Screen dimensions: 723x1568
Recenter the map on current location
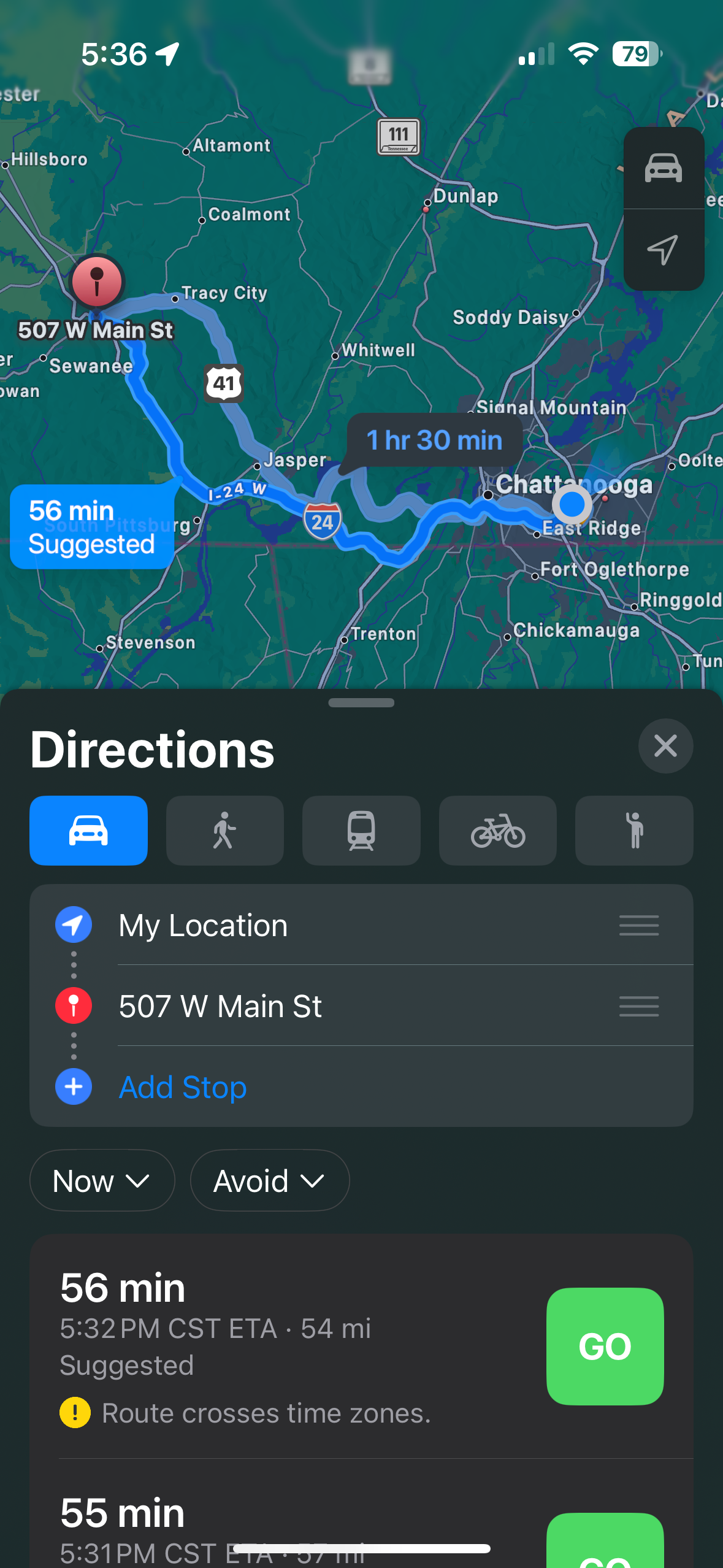coord(664,250)
